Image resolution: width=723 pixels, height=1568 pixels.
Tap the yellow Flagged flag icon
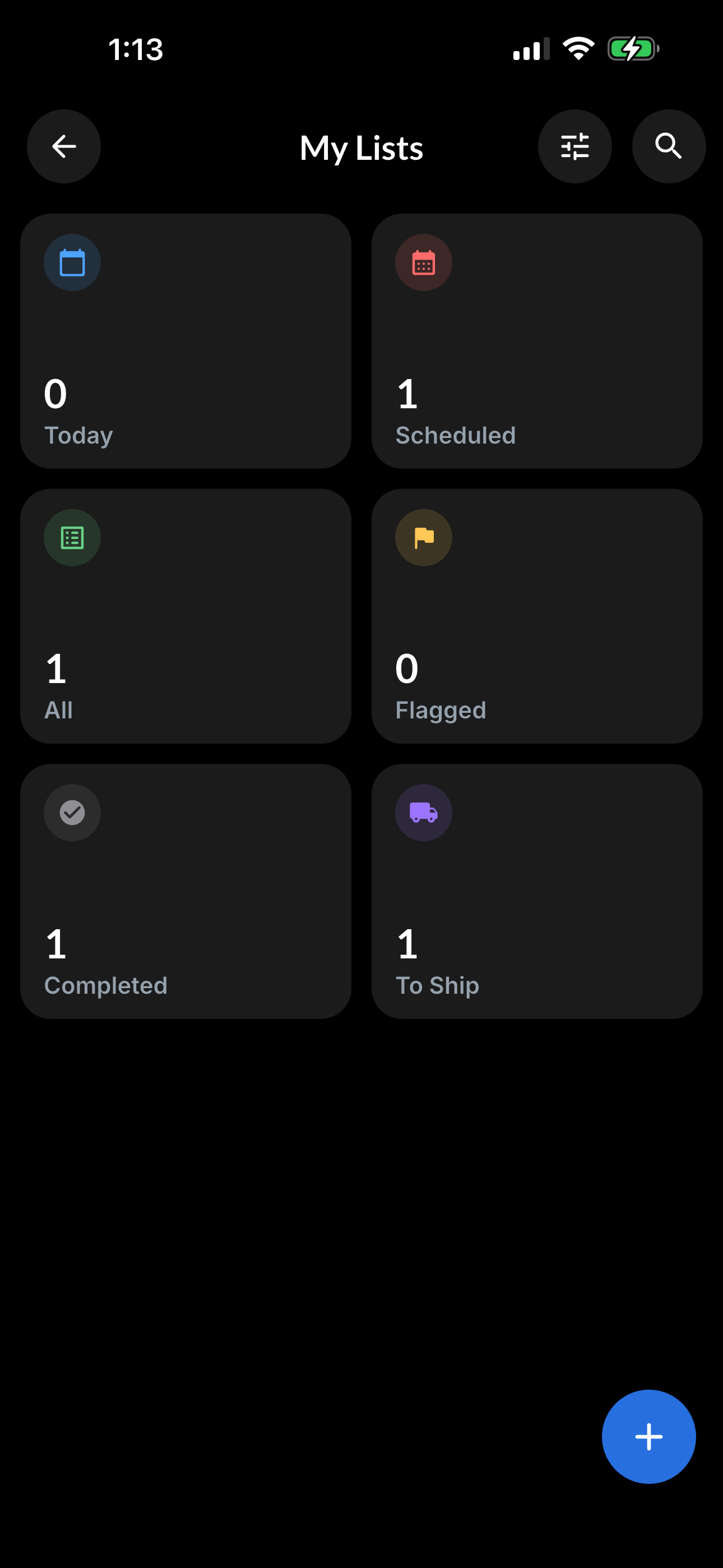[x=423, y=537]
